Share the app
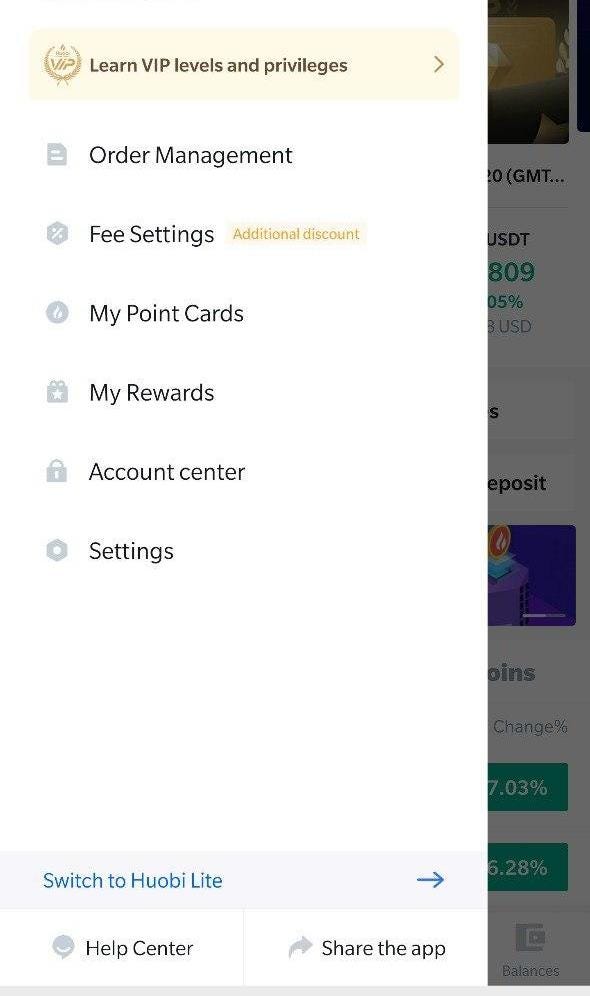The width and height of the screenshot is (590, 996). pyautogui.click(x=366, y=948)
